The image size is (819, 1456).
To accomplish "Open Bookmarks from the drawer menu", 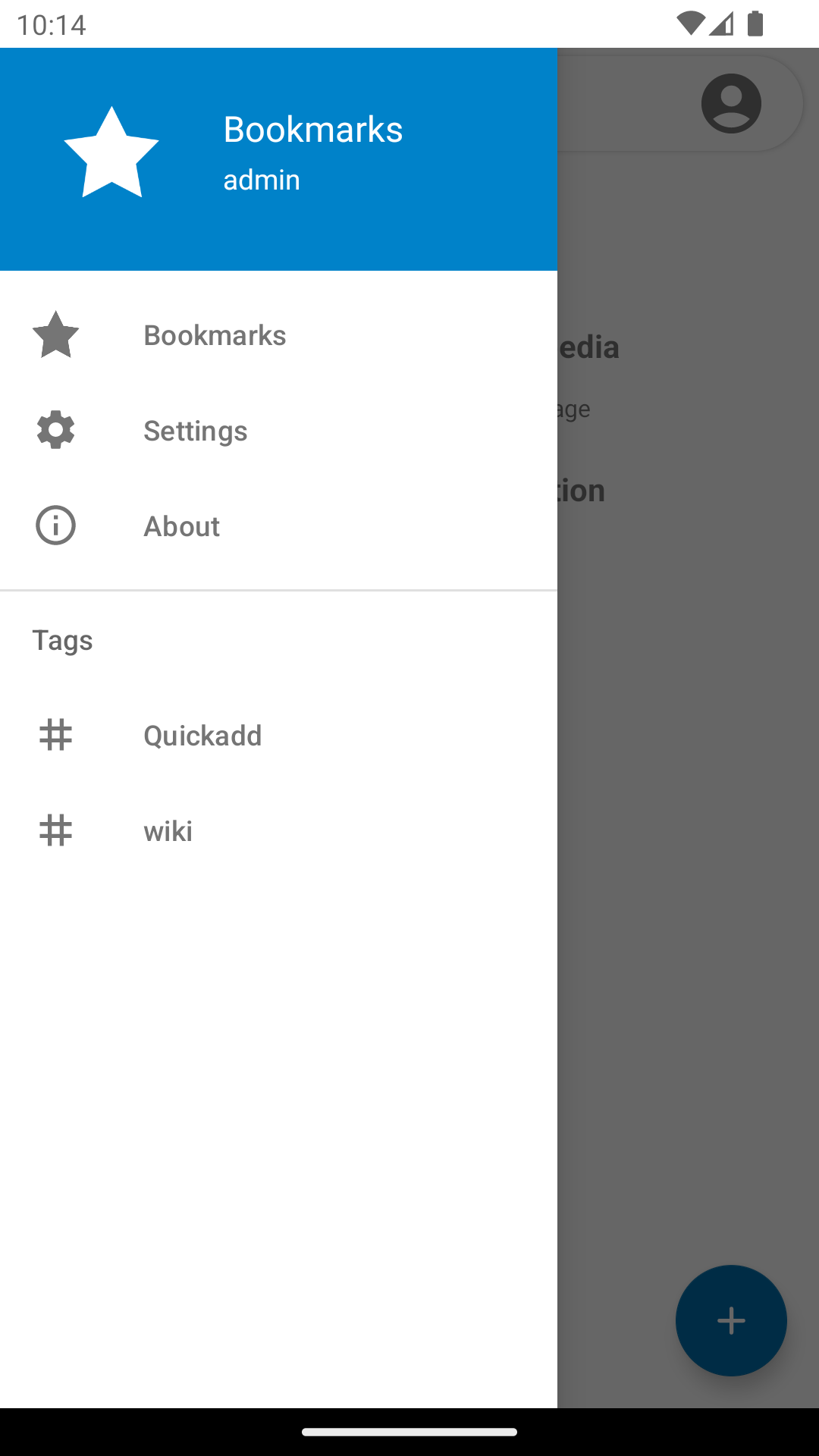I will click(x=215, y=335).
